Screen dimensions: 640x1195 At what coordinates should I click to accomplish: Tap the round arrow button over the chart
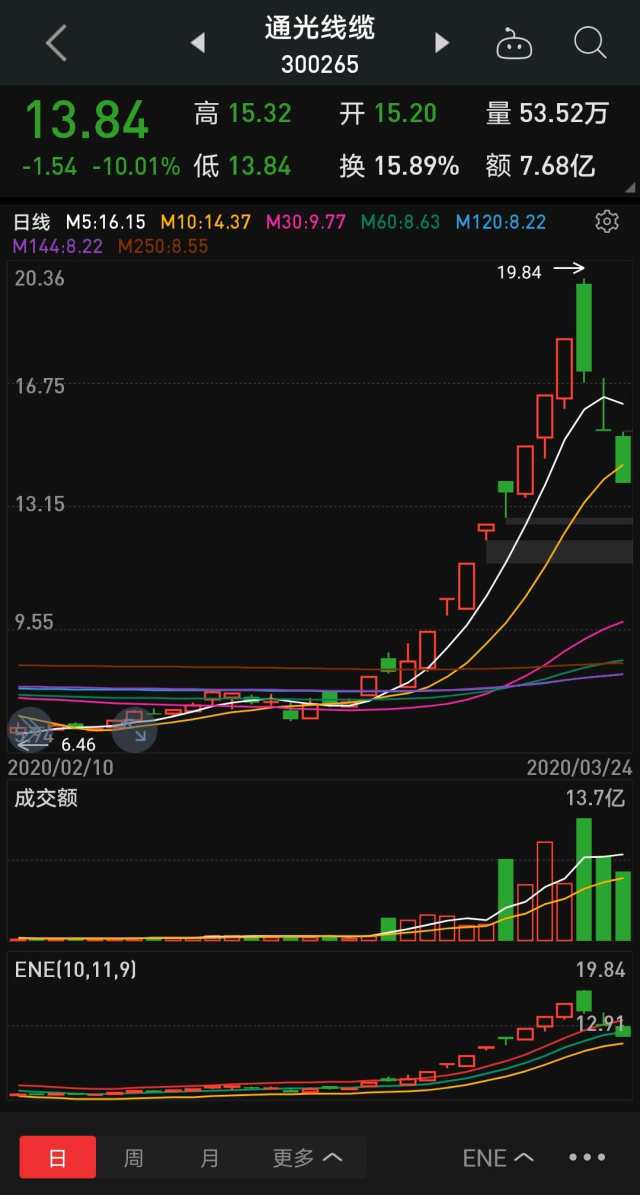(x=135, y=730)
